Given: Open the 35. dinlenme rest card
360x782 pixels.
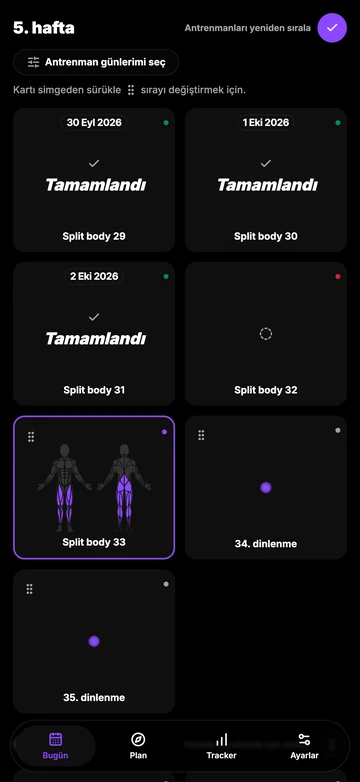Looking at the screenshot, I should [x=94, y=641].
